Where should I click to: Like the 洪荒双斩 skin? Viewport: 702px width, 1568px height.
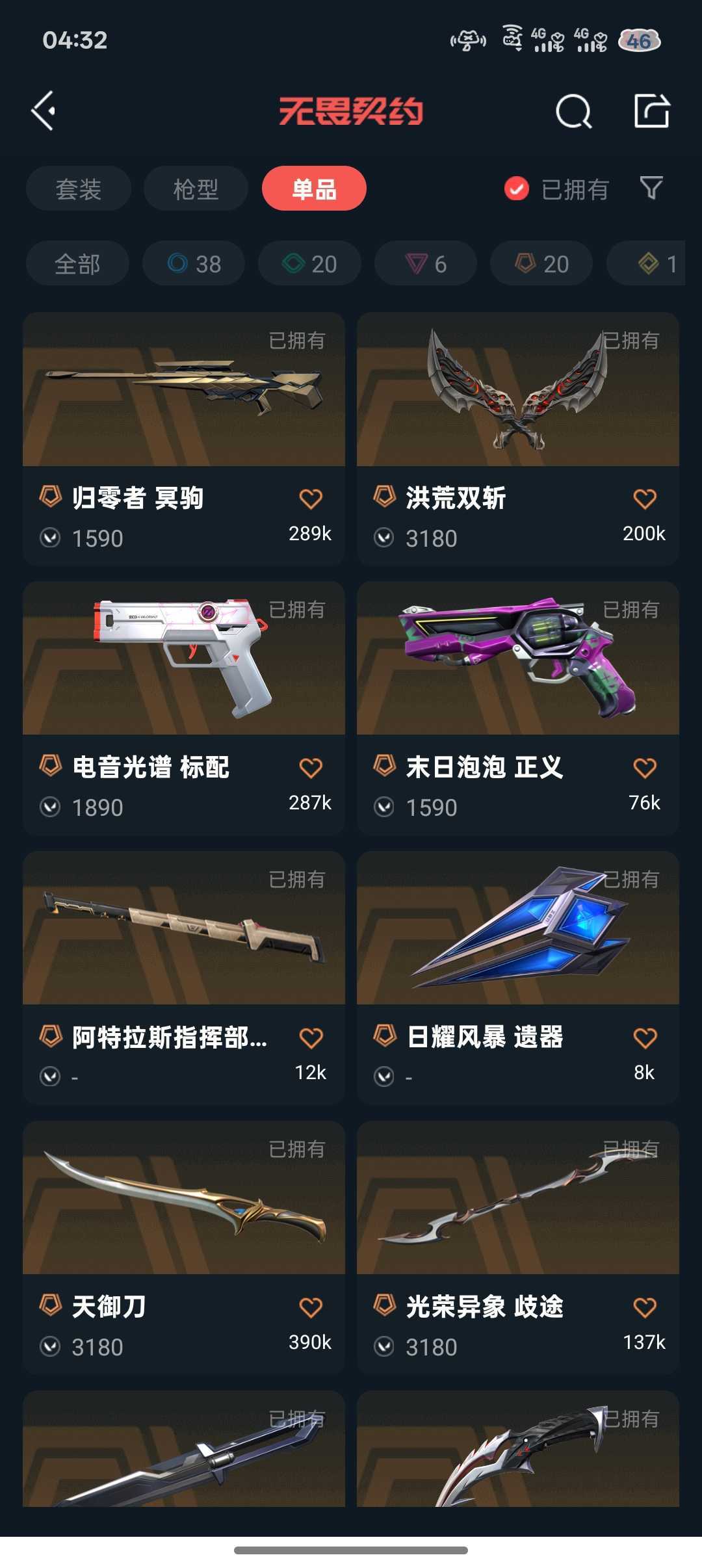(644, 499)
